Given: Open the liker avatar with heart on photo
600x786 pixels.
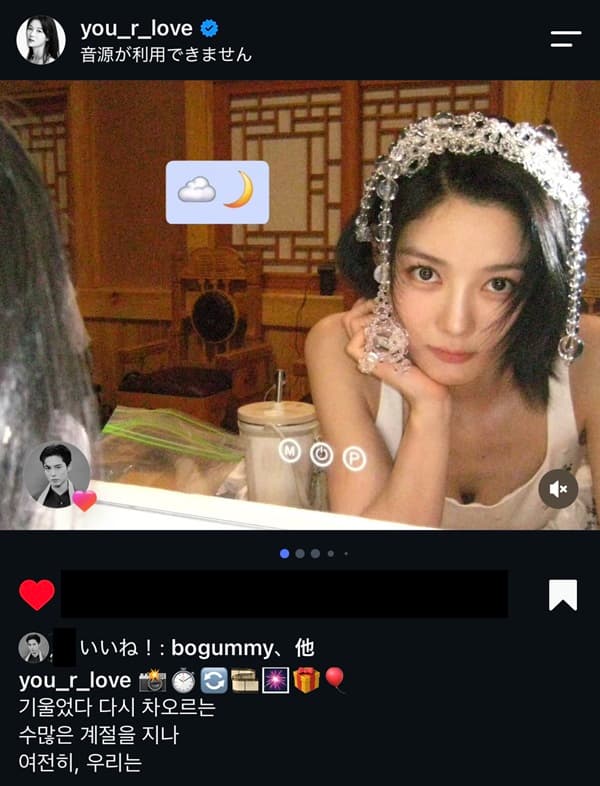Looking at the screenshot, I should [x=58, y=475].
